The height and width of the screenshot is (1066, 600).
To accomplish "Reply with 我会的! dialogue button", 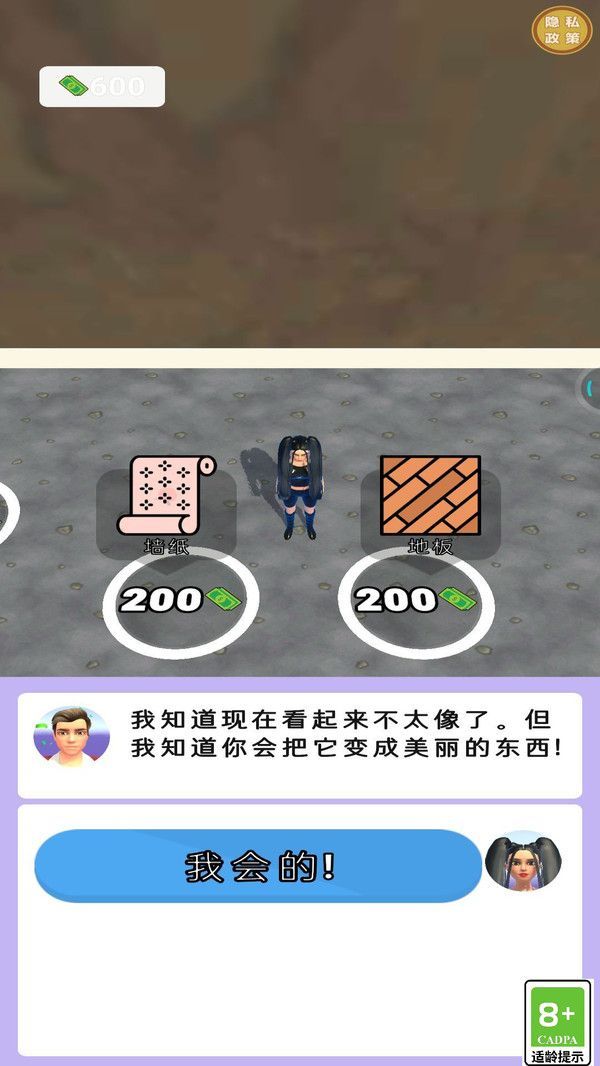I will pos(259,866).
